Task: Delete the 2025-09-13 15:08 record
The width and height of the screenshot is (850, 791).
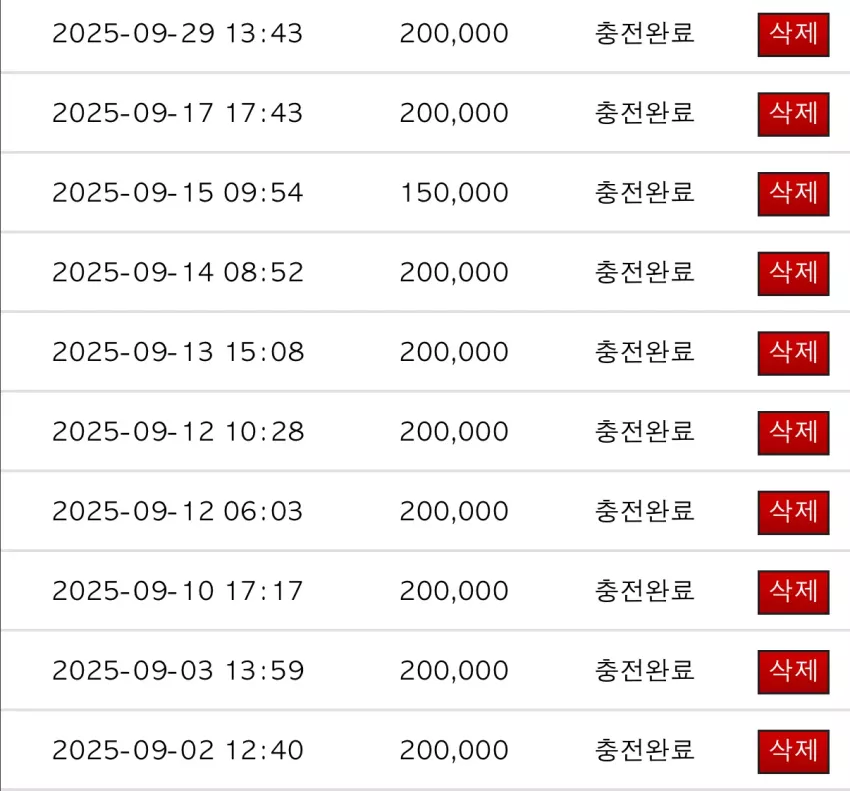Action: [x=793, y=353]
